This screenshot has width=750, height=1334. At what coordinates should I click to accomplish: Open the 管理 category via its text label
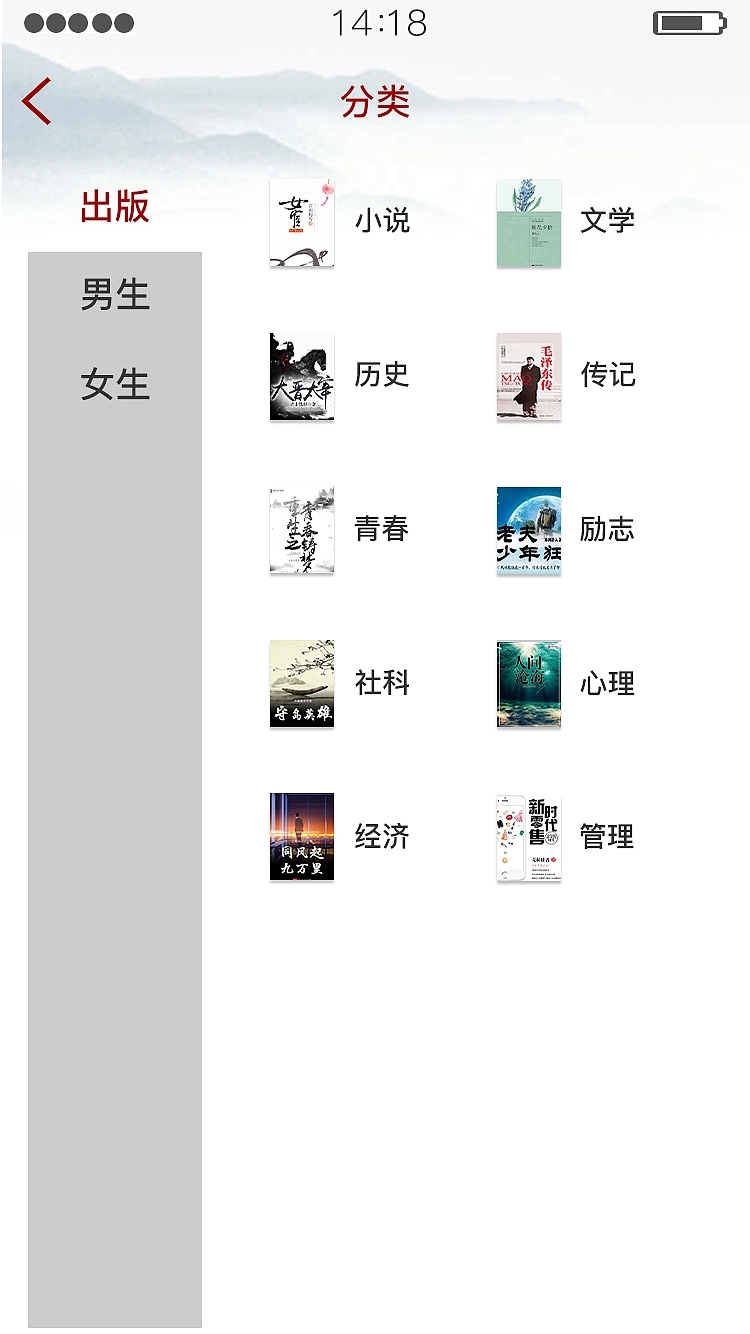pos(608,838)
